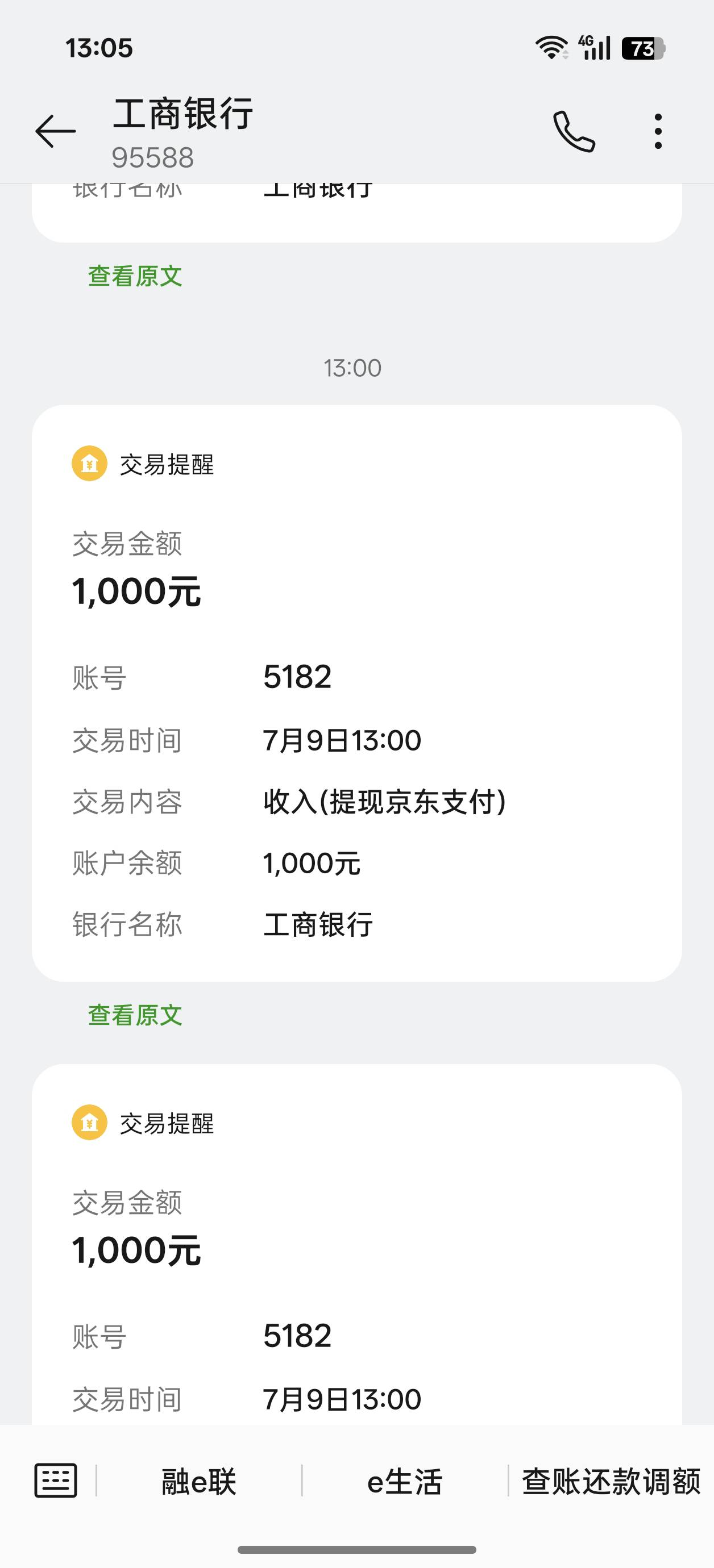Screen dimensions: 714x1568
Task: Switch to keyboard input mode
Action: (x=56, y=1481)
